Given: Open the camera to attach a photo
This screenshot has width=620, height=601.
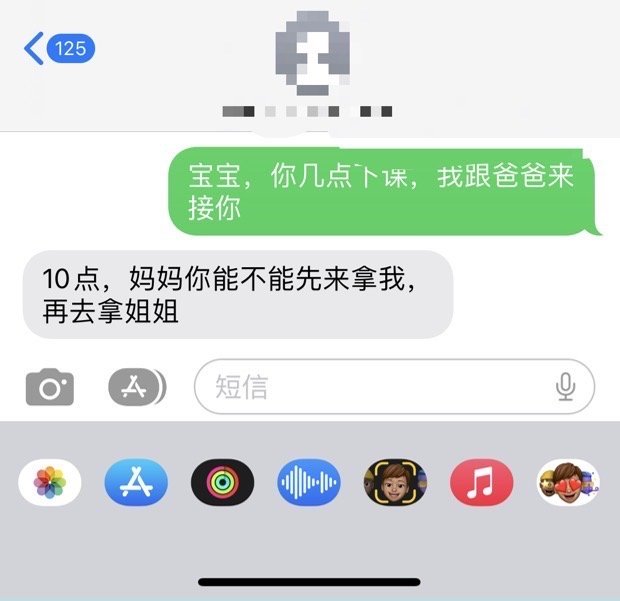Looking at the screenshot, I should click(x=50, y=386).
